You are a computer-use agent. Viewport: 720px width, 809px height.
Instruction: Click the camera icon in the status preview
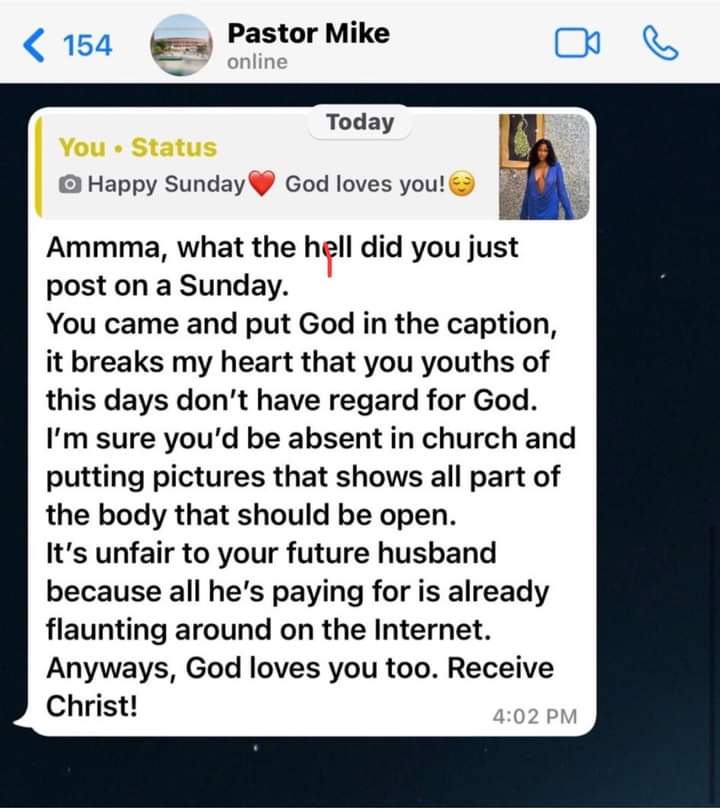coord(72,184)
